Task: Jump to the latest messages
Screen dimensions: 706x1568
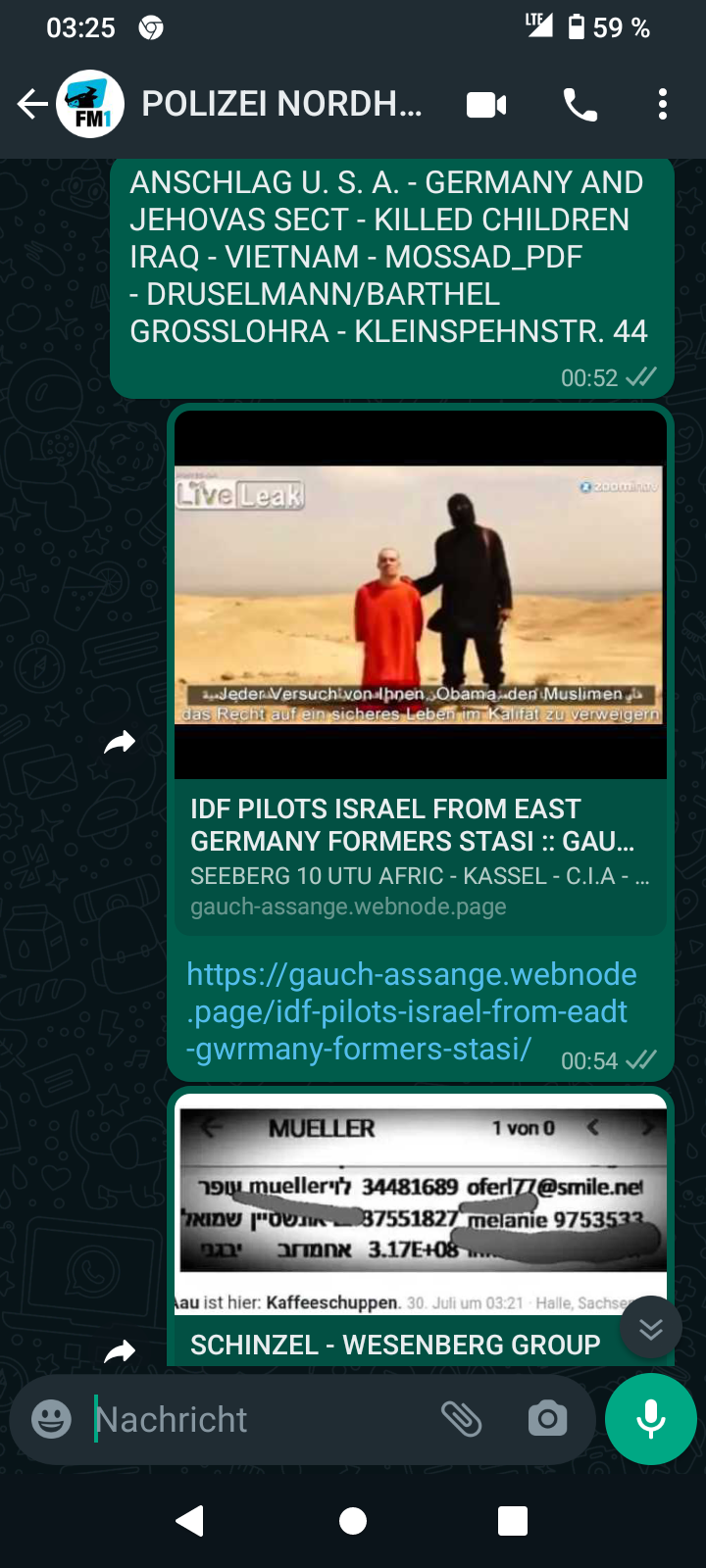Action: pyautogui.click(x=651, y=1328)
